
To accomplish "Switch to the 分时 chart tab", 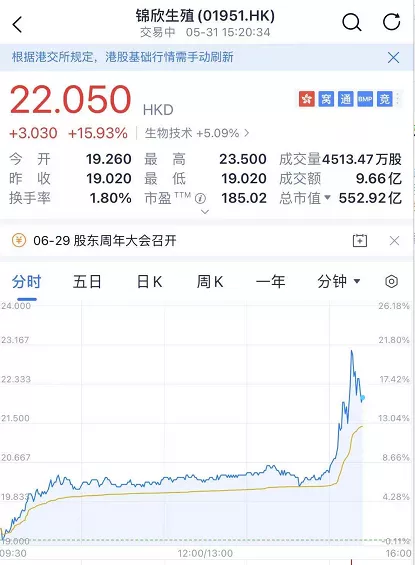I will [27, 281].
